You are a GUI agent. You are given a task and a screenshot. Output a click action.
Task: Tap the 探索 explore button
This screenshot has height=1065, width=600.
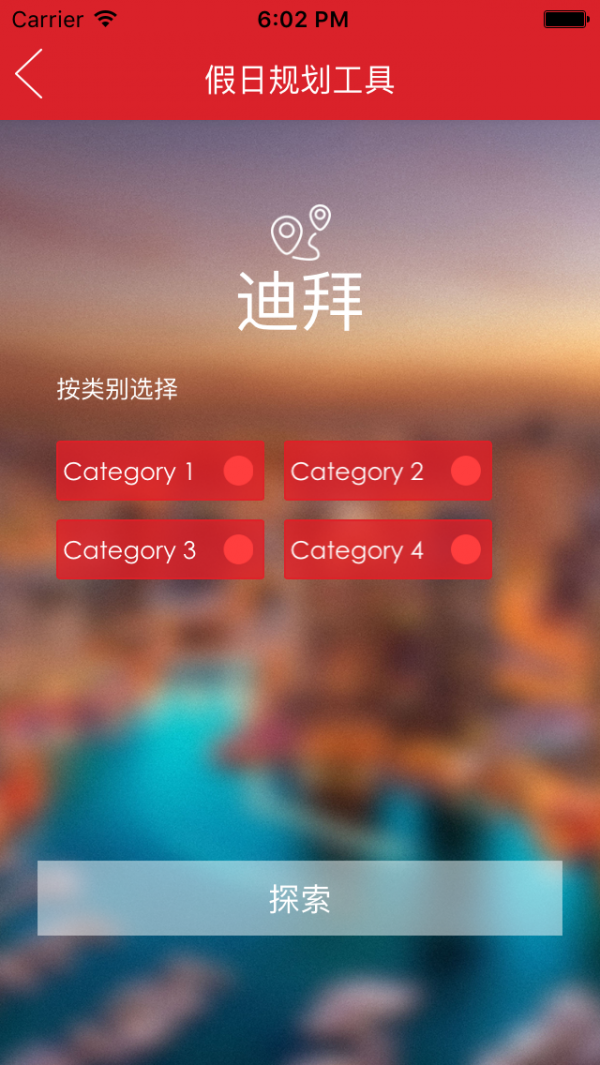coord(300,898)
